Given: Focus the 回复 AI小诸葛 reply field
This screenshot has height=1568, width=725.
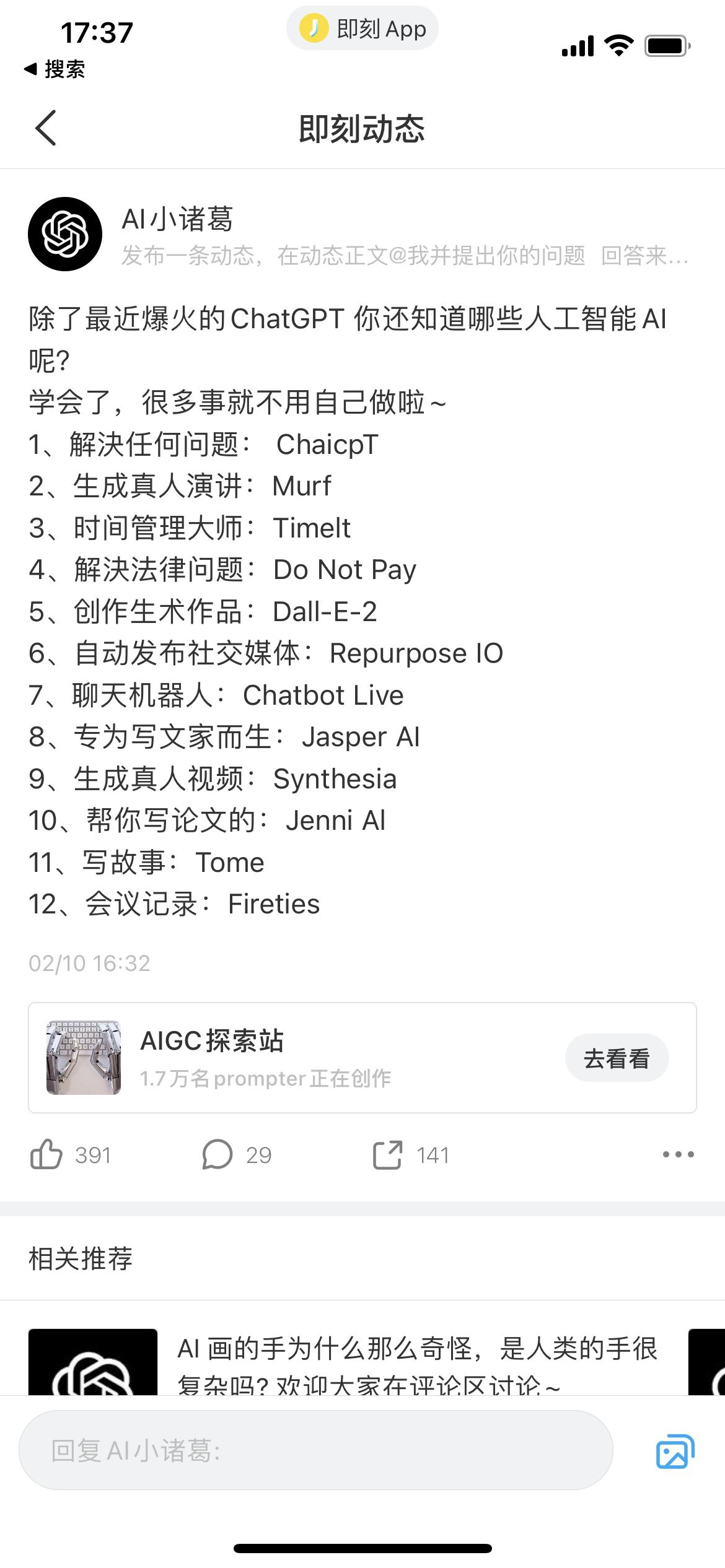Looking at the screenshot, I should pyautogui.click(x=316, y=1450).
